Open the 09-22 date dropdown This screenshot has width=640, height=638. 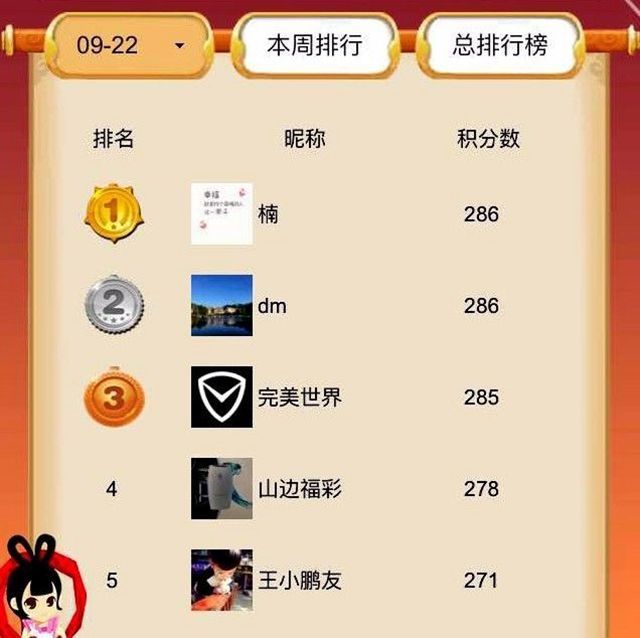[x=130, y=46]
